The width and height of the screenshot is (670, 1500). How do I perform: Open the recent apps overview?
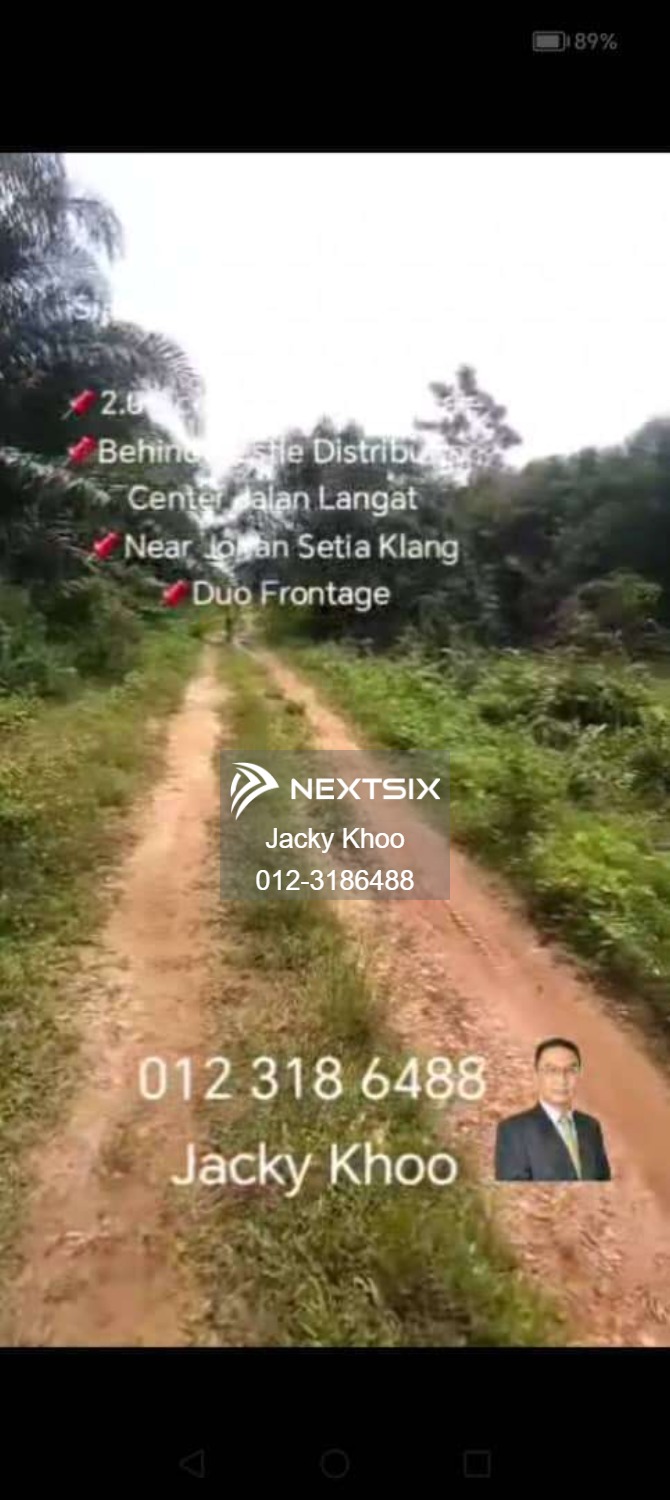click(x=477, y=1464)
